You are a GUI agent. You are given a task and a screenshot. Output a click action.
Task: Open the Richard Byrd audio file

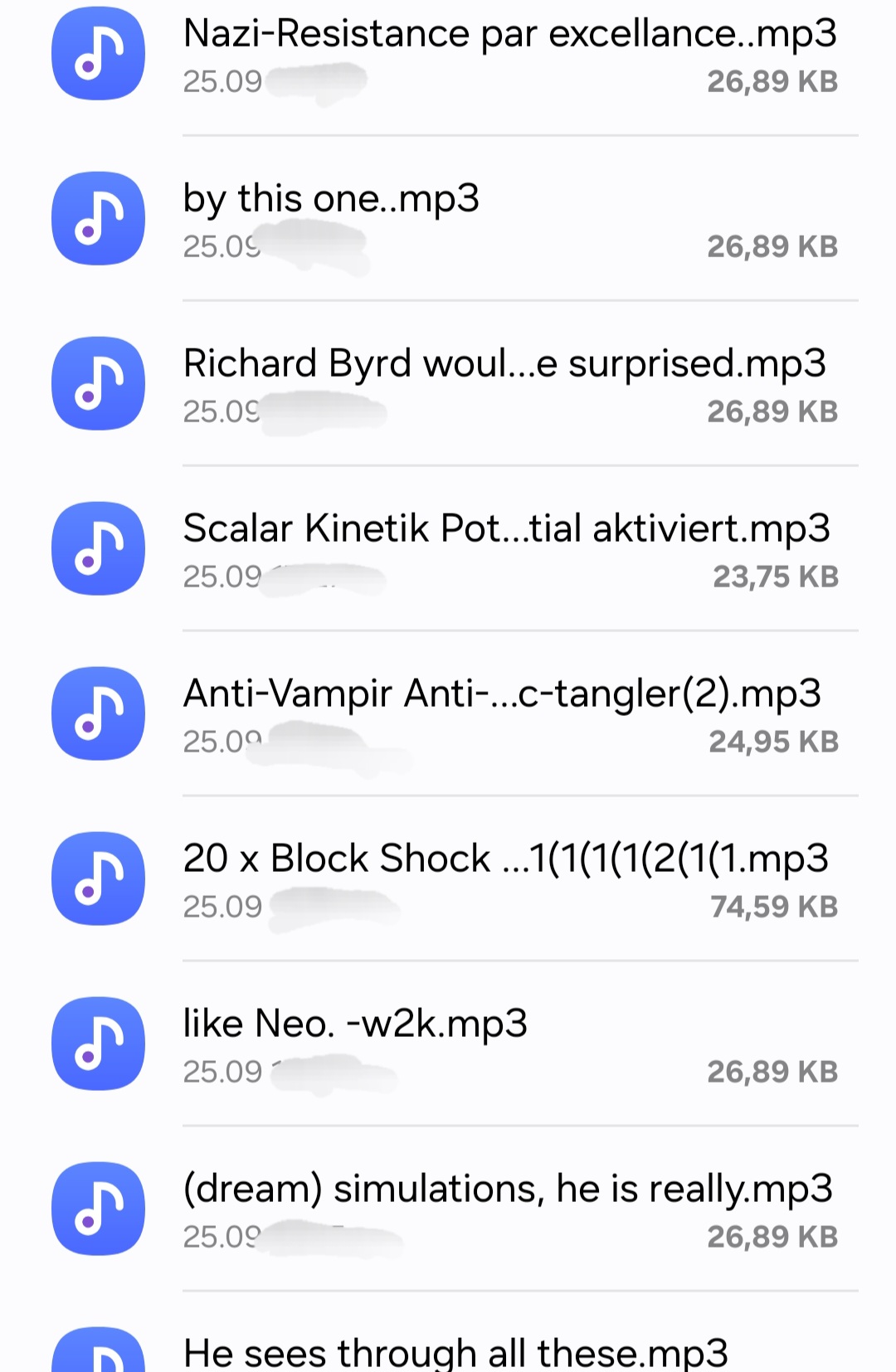tap(504, 364)
